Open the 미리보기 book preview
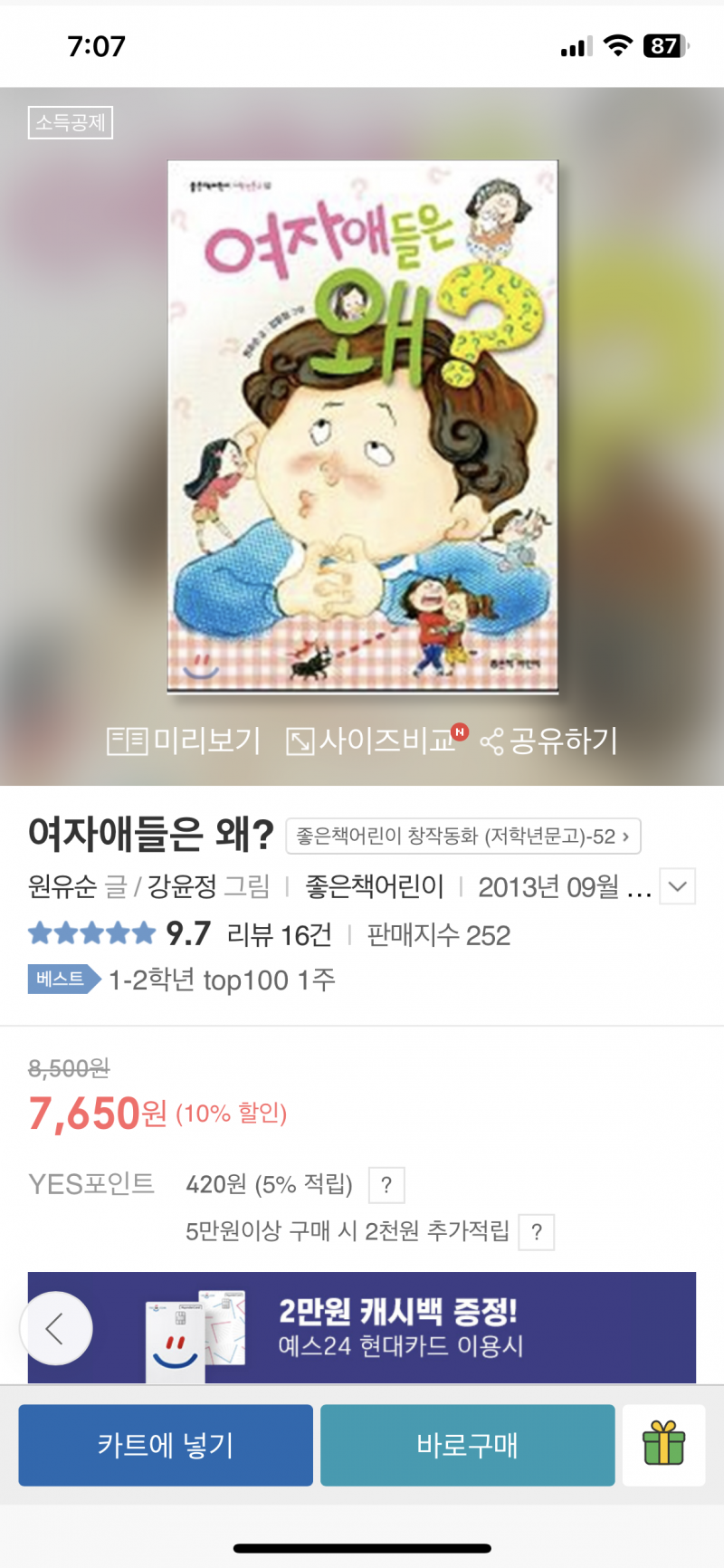The width and height of the screenshot is (724, 1568). click(x=184, y=741)
